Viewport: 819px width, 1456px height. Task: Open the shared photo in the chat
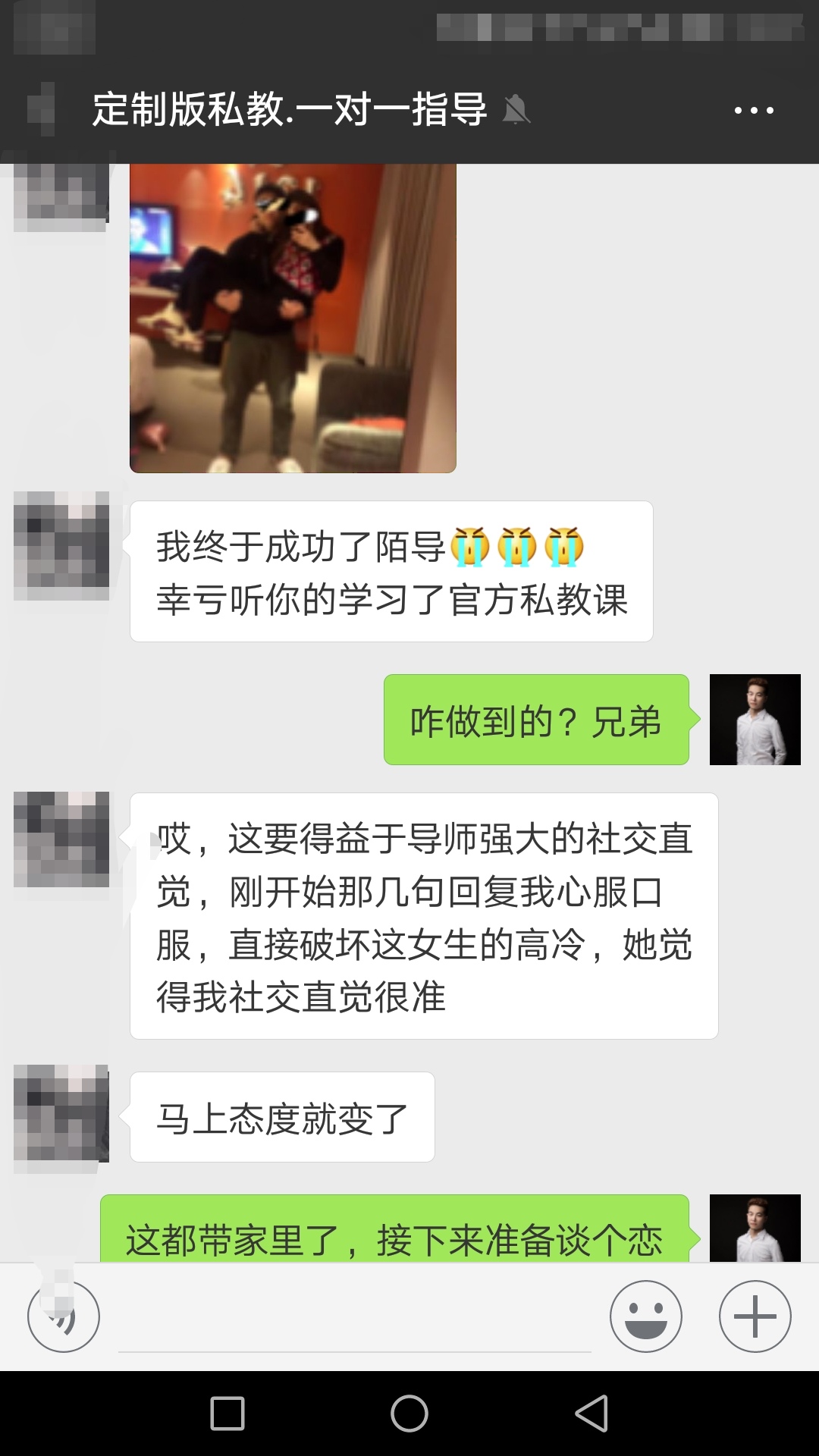293,318
